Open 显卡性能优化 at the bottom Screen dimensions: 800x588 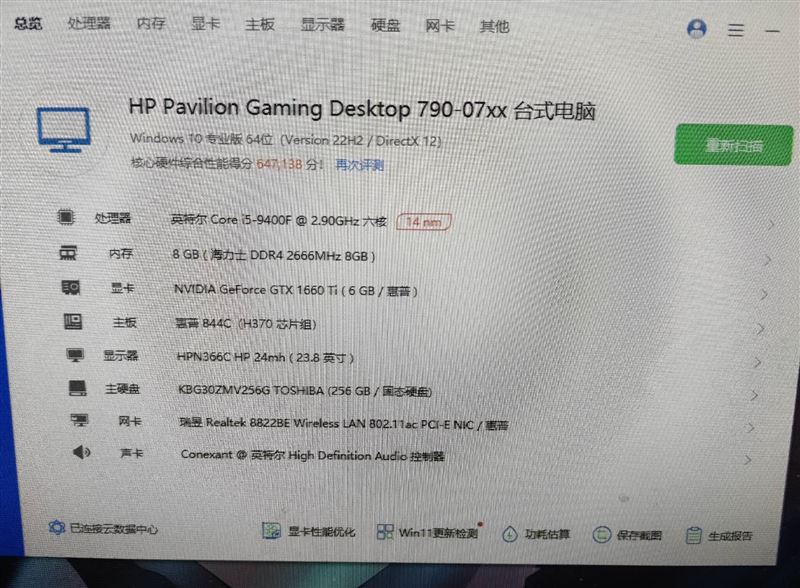(x=309, y=532)
